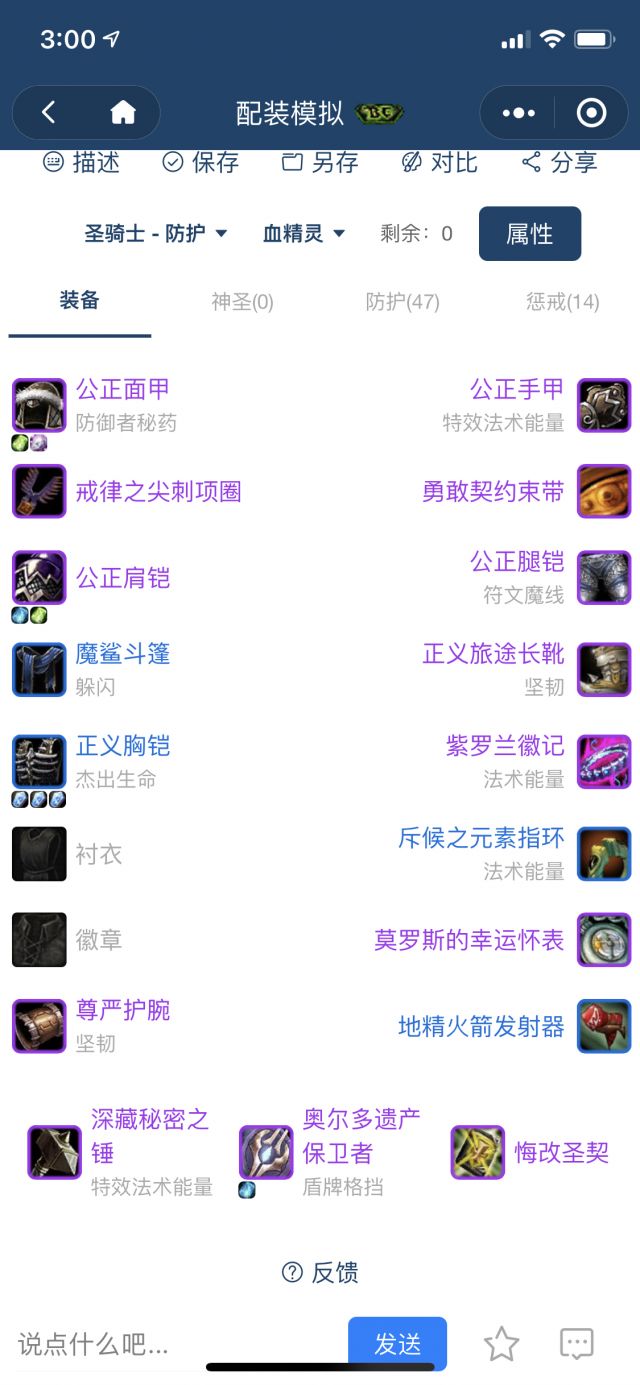Tap the 发送 send button
Screen dimensions: 640x1385
coord(397,1344)
